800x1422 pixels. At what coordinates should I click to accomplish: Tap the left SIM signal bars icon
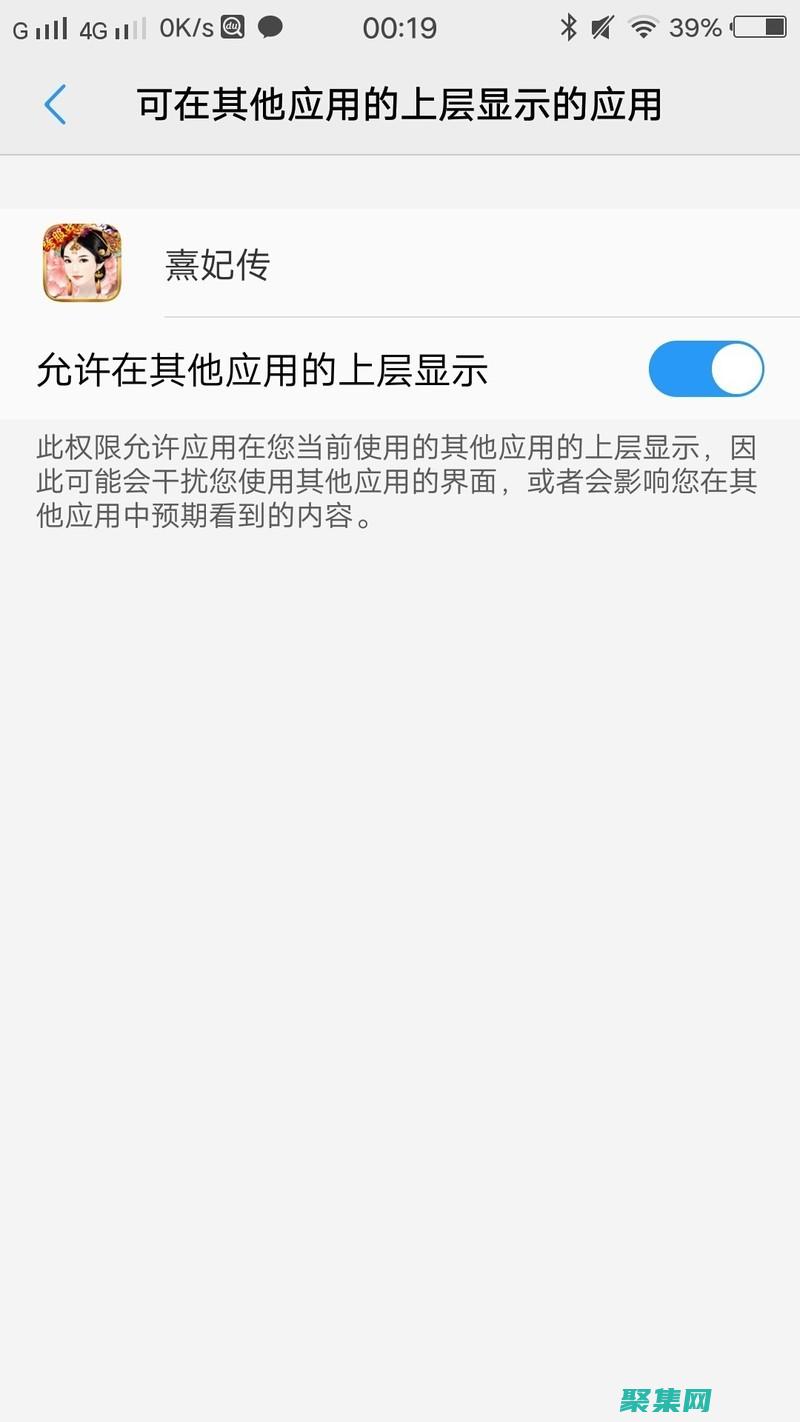(40, 27)
